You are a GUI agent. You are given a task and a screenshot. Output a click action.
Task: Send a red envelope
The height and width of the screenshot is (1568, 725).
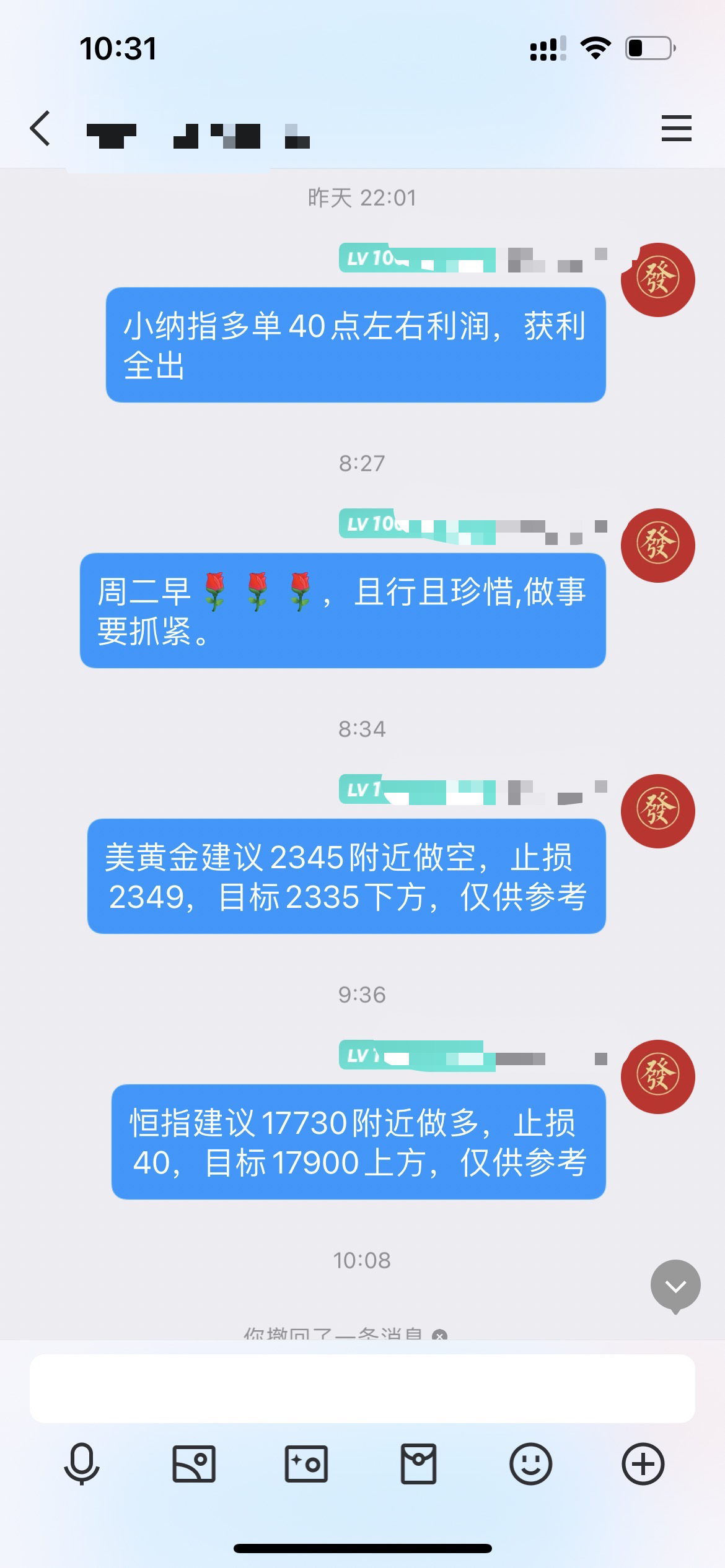click(x=418, y=1464)
